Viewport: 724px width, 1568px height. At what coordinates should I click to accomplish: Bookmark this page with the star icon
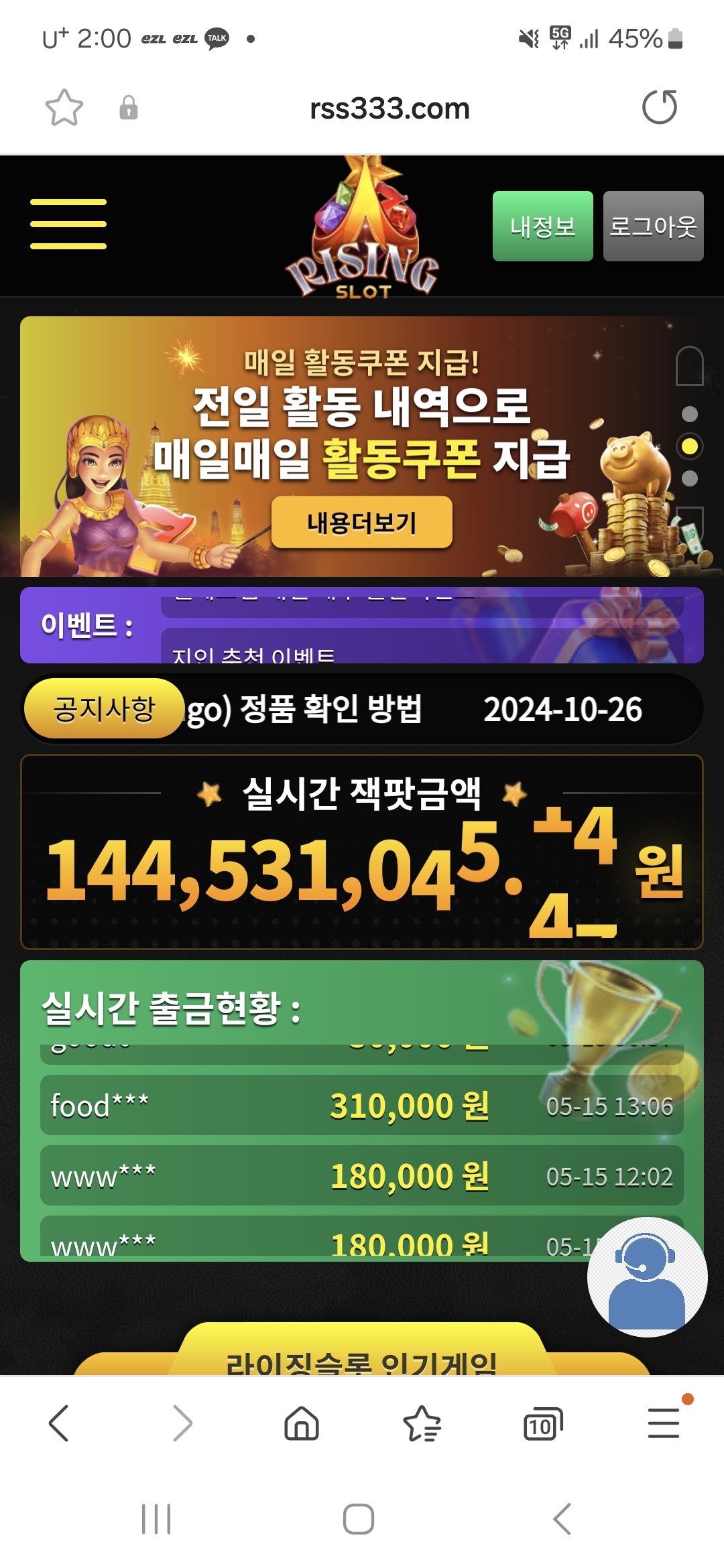[x=64, y=108]
